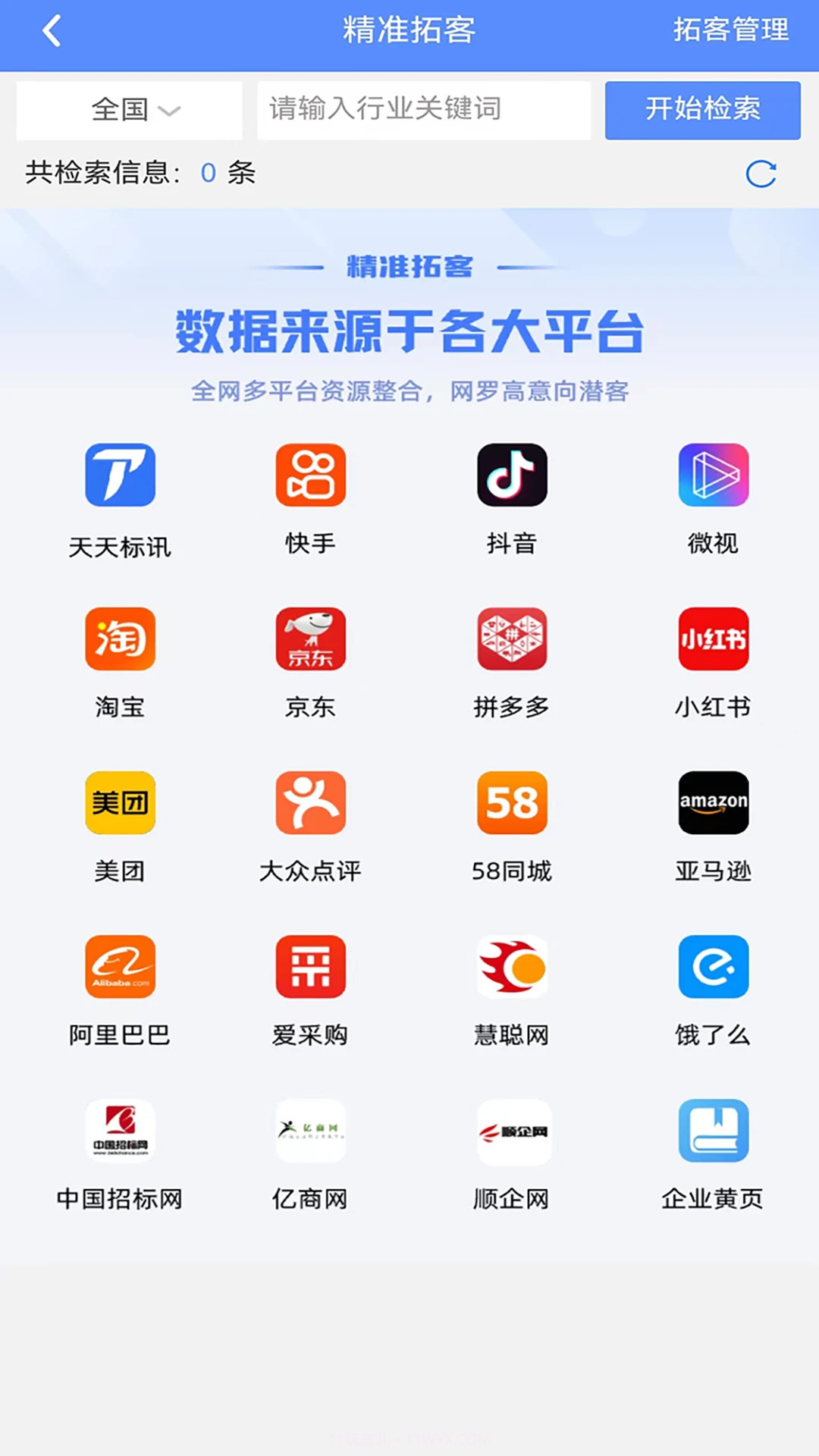819x1456 pixels.
Task: Open the 小红书 platform
Action: point(714,639)
